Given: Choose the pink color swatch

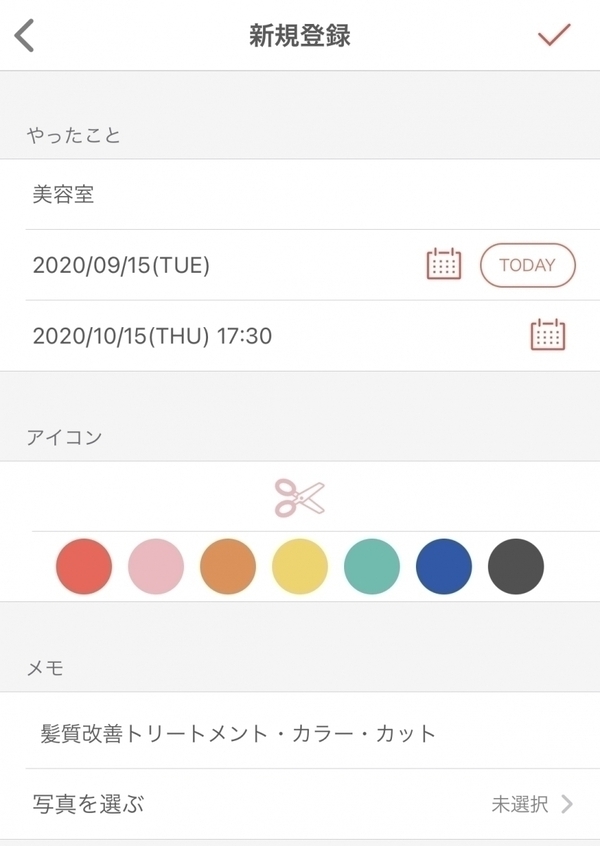Looking at the screenshot, I should (156, 567).
